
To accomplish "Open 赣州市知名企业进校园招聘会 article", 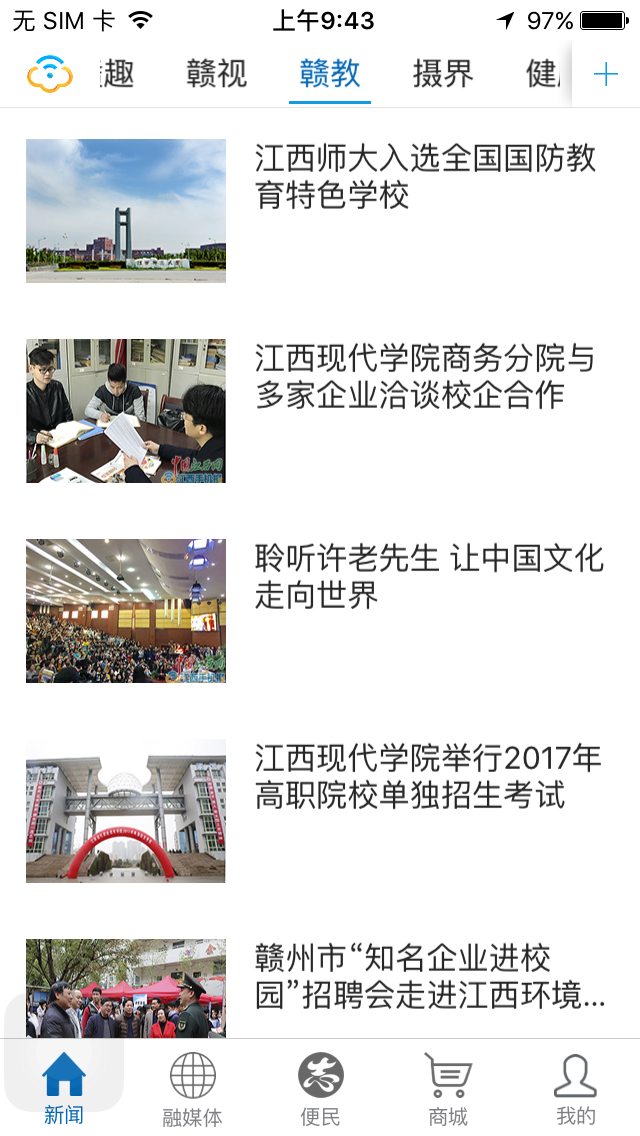I will coord(428,977).
